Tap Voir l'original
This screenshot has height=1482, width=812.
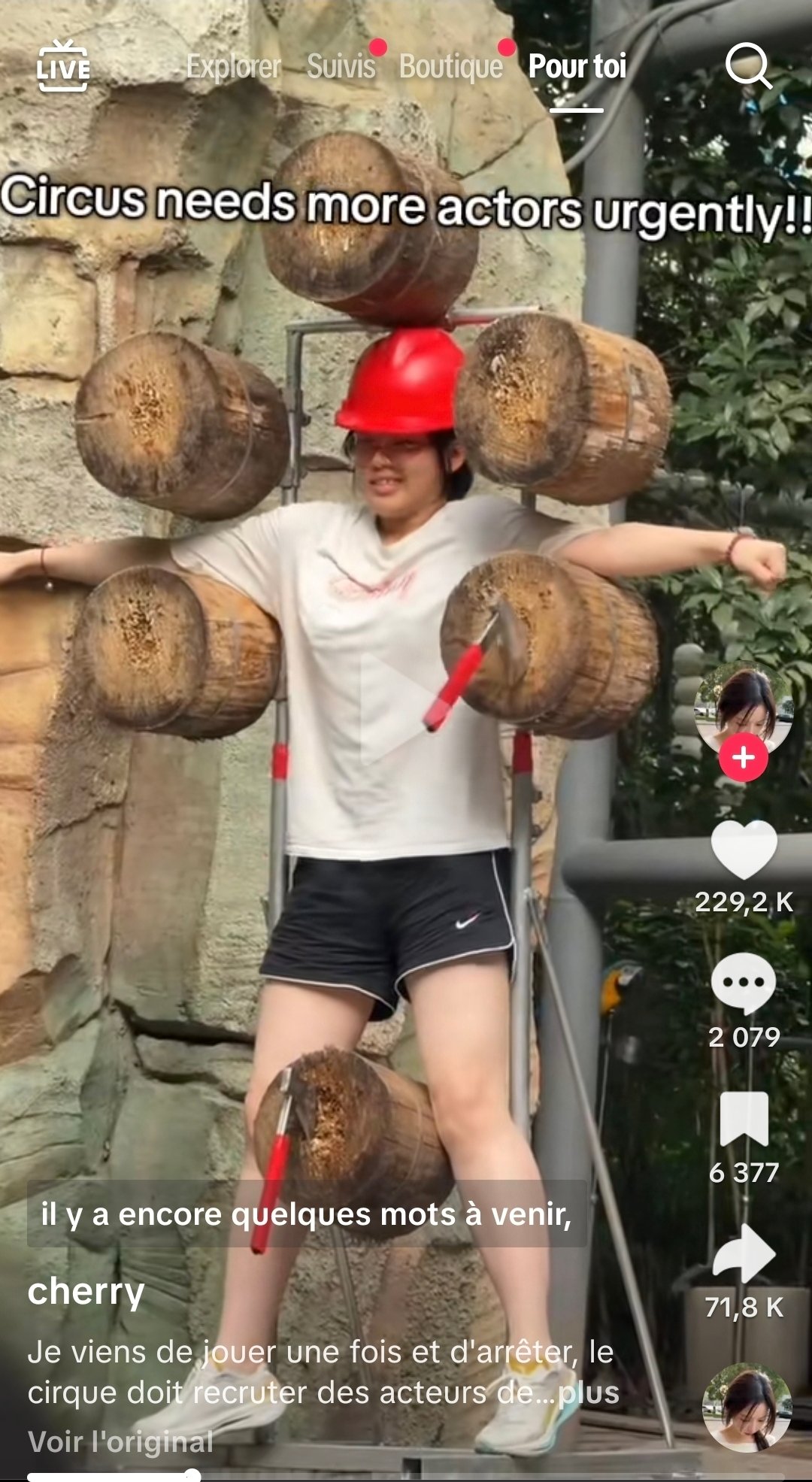coord(120,1441)
